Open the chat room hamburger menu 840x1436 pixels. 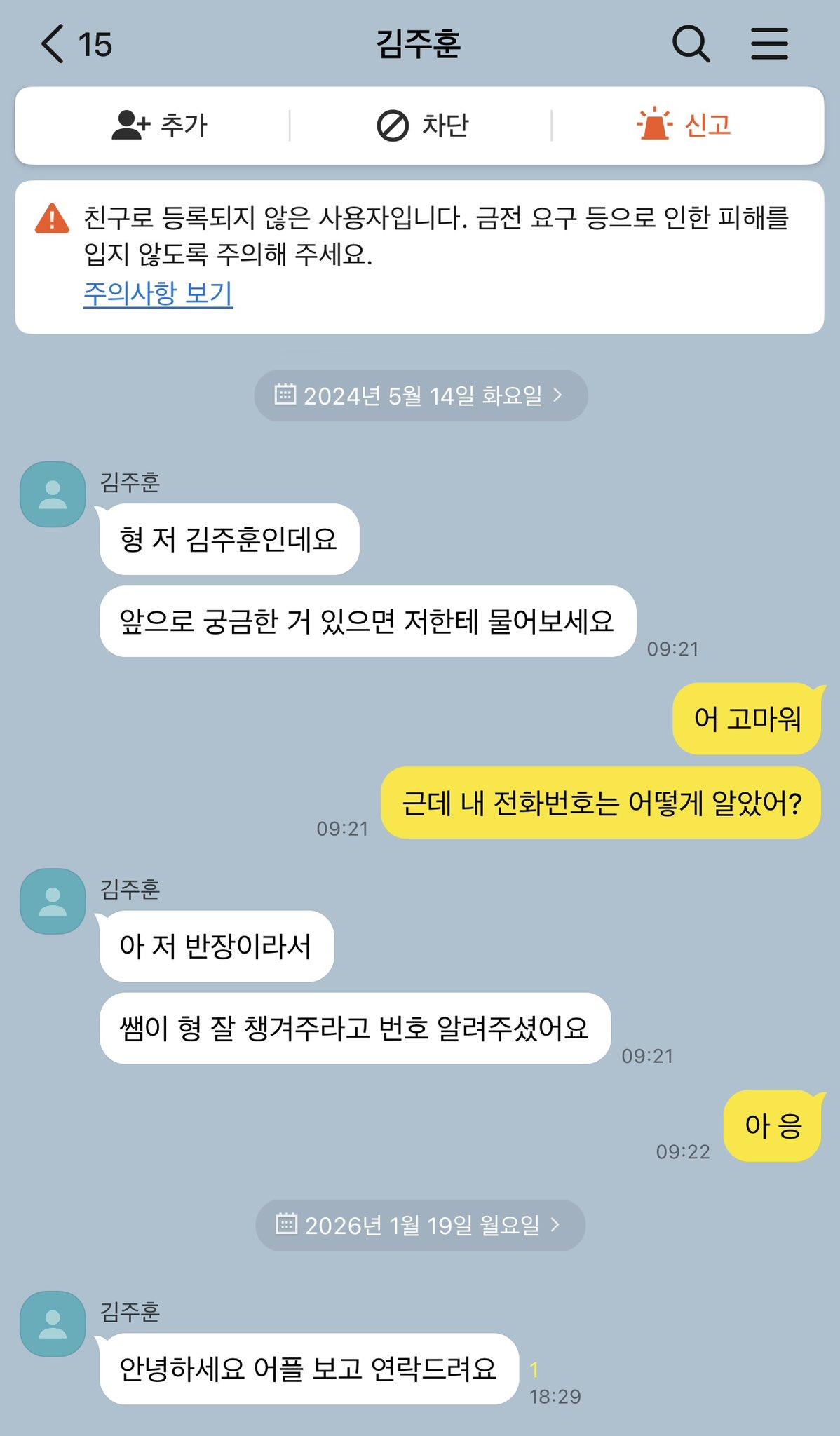pyautogui.click(x=769, y=44)
